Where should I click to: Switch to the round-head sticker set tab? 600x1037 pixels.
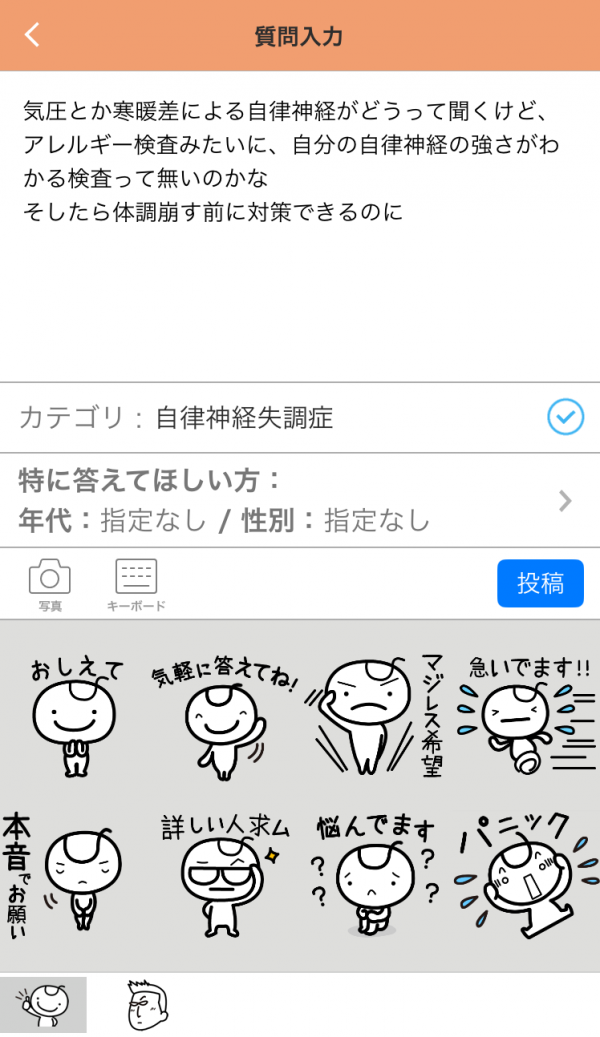43,1004
